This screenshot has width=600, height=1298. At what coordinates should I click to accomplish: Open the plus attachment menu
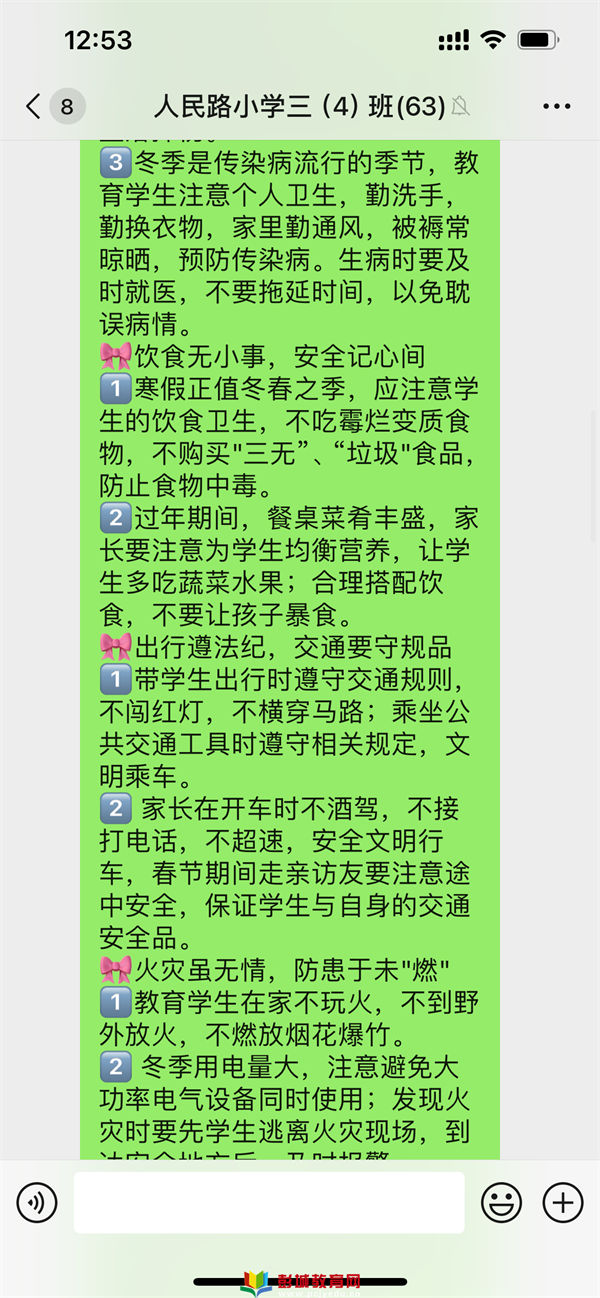(x=563, y=1202)
